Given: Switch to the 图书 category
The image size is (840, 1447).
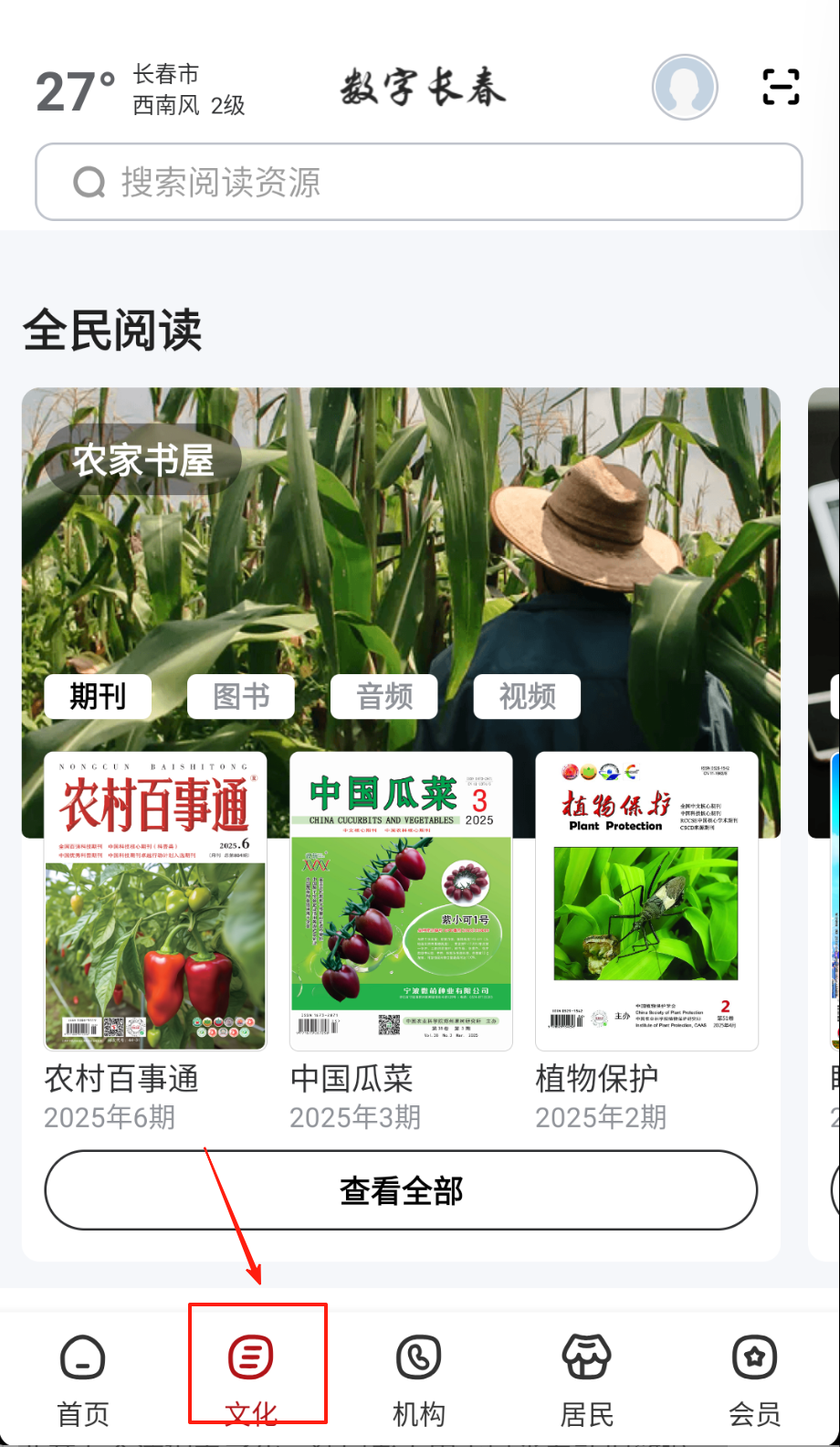Looking at the screenshot, I should (241, 697).
